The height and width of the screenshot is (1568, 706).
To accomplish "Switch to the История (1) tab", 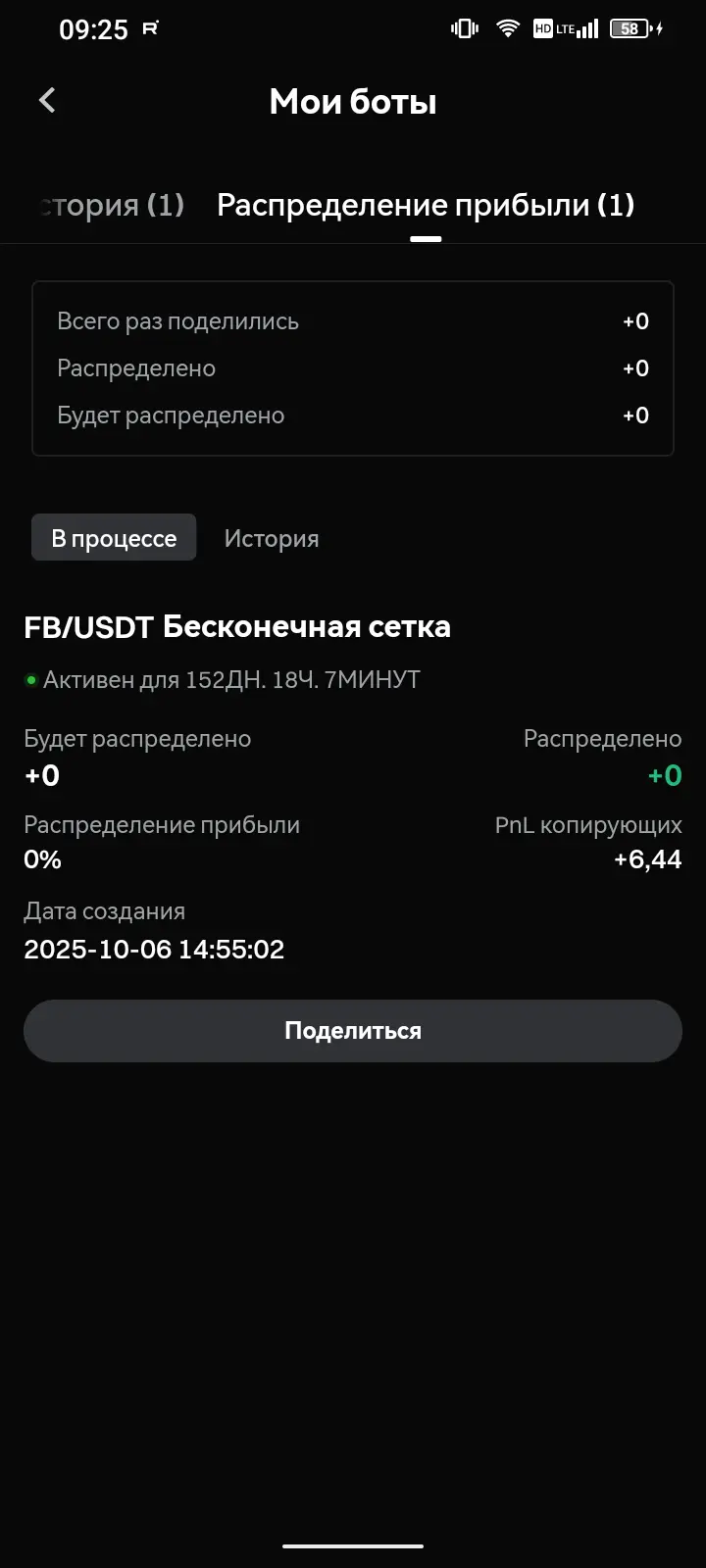I will (x=108, y=205).
